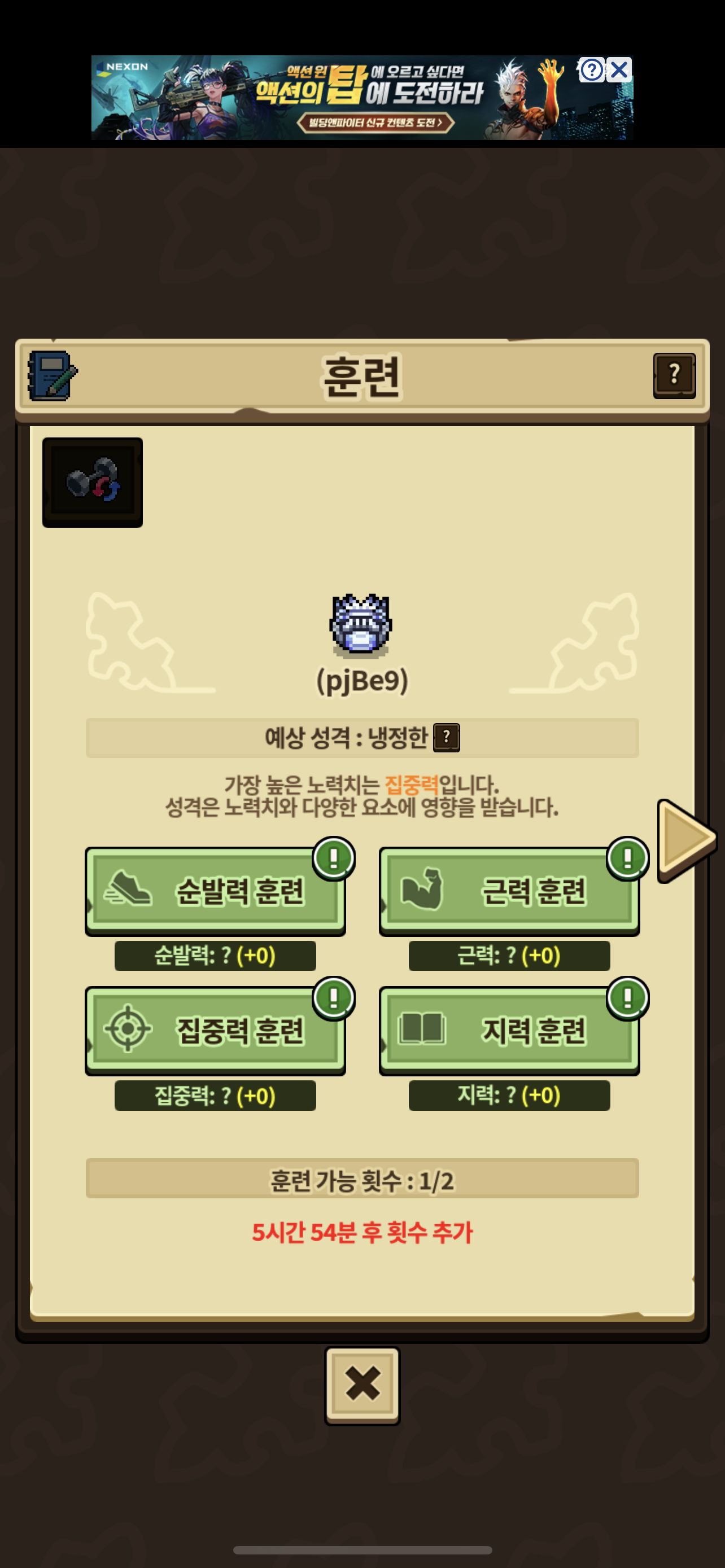
Task: Tap the dumbbell reset training icon
Action: (93, 481)
